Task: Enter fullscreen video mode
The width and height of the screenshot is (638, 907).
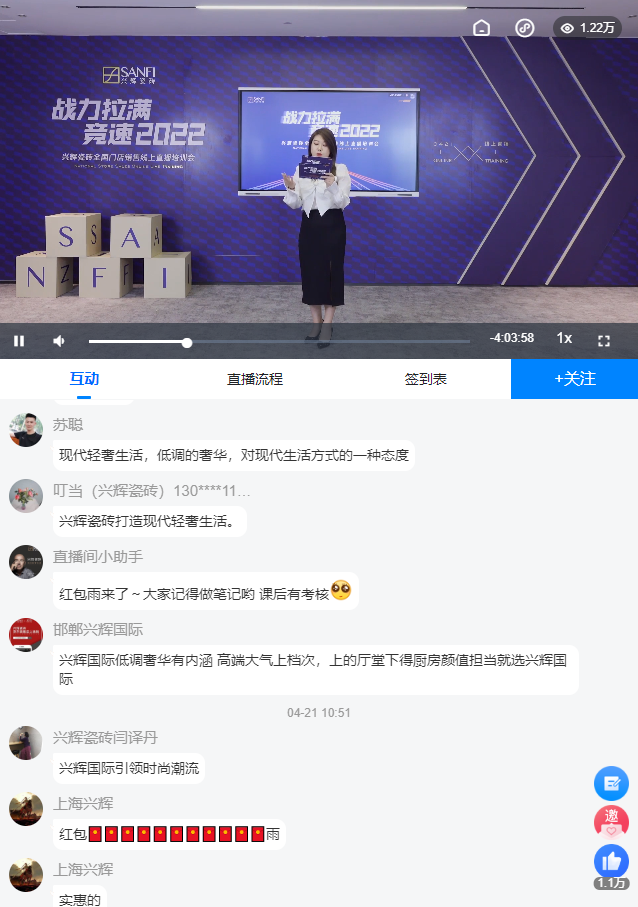Action: pyautogui.click(x=604, y=340)
